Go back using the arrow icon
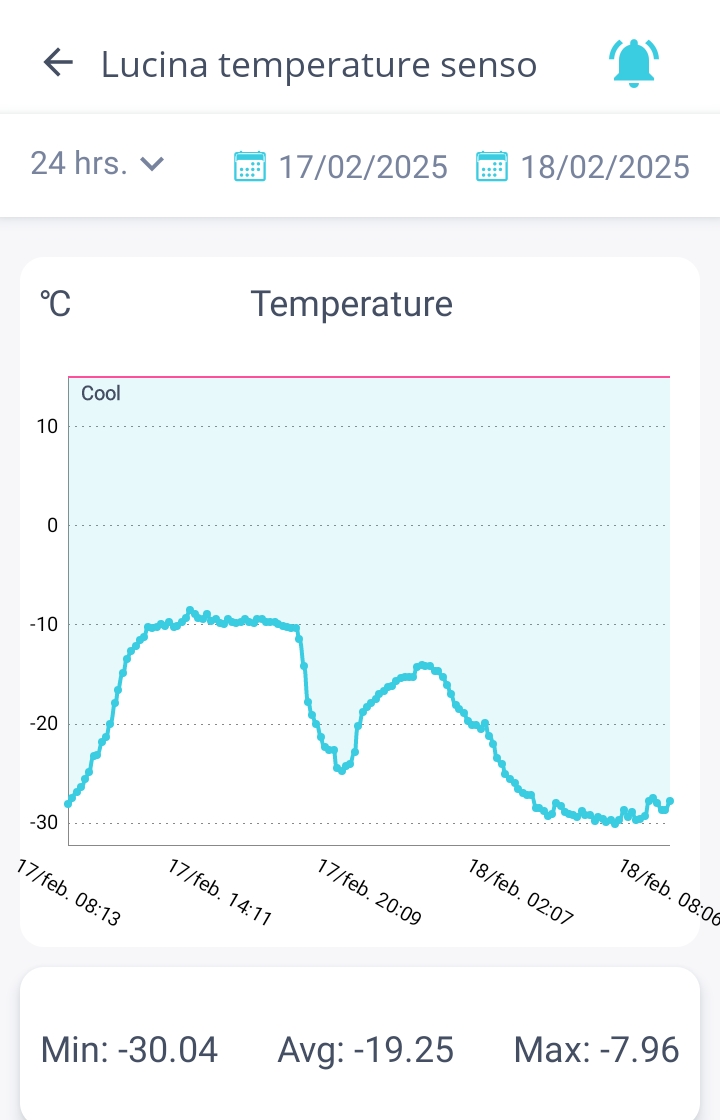 pos(59,63)
